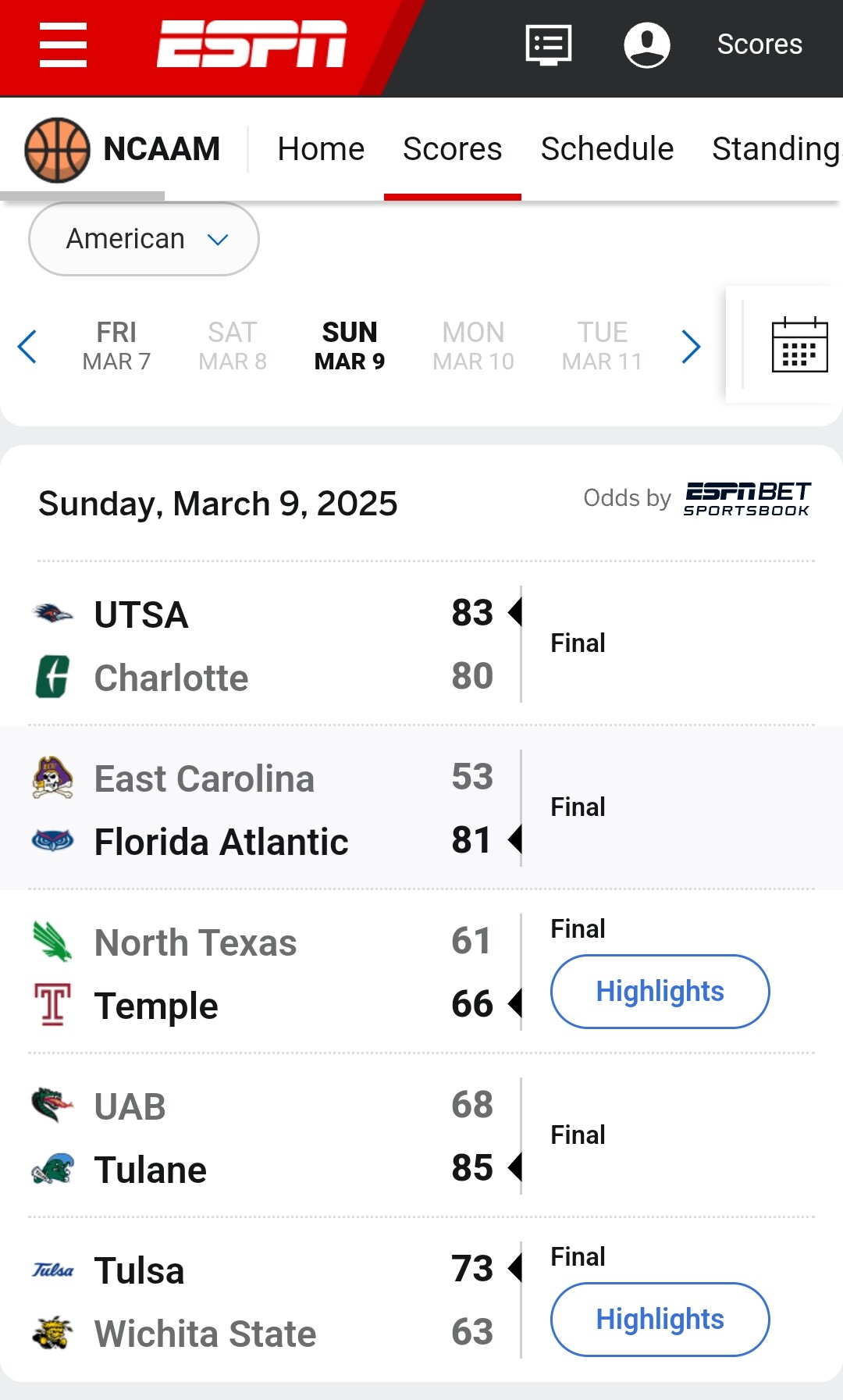Select TUE MAR 11 date

(602, 346)
